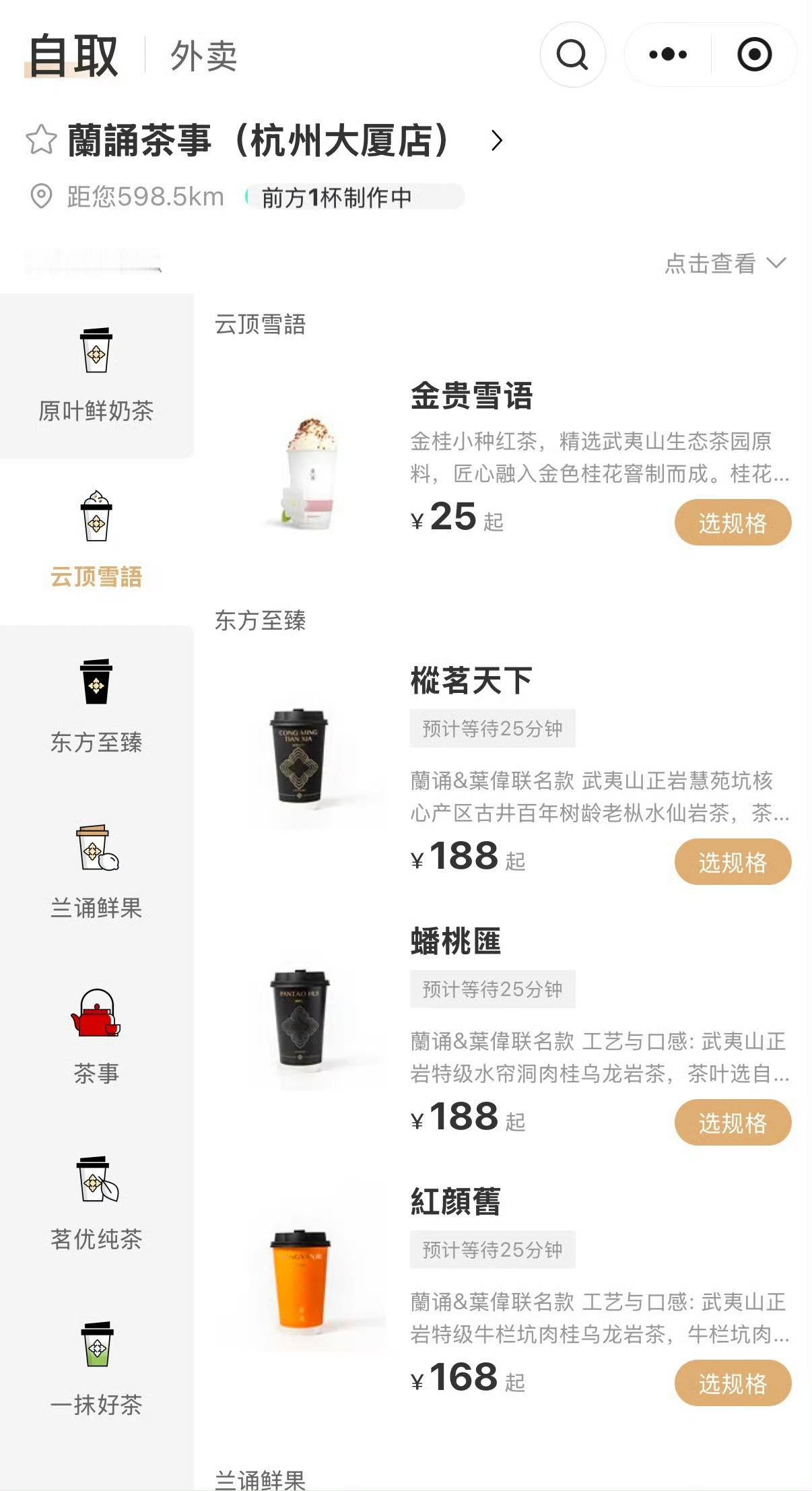The width and height of the screenshot is (812, 1491).
Task: Choose specs for 蟠桃匯
Action: pos(733,1123)
